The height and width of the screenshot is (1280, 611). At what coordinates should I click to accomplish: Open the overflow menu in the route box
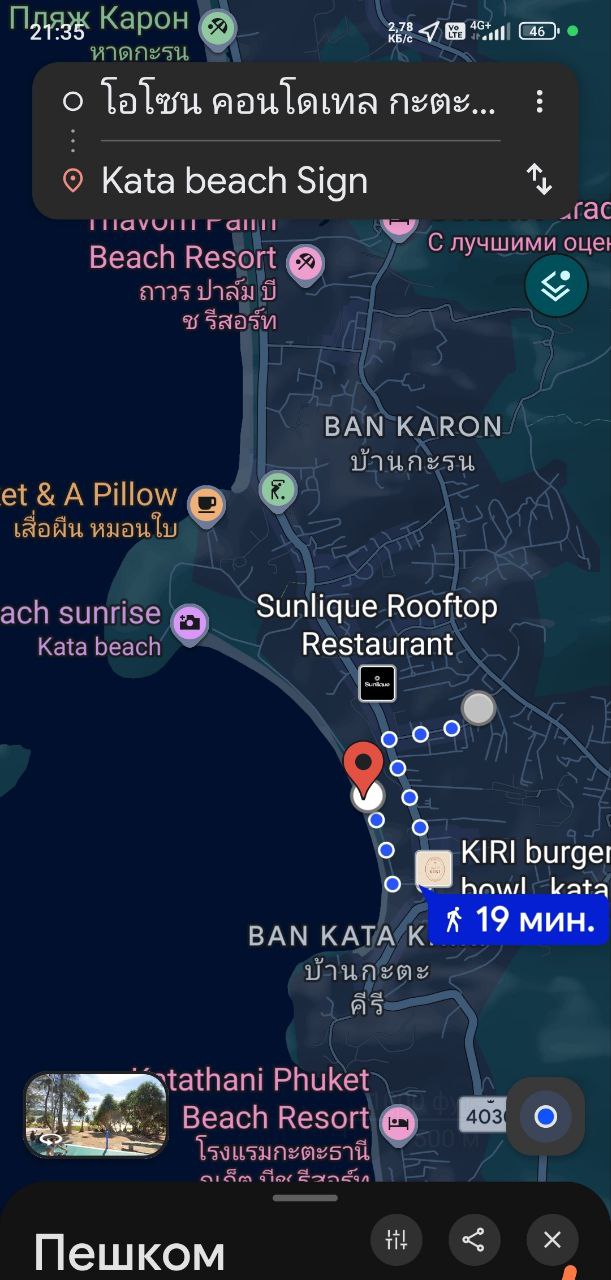(539, 101)
